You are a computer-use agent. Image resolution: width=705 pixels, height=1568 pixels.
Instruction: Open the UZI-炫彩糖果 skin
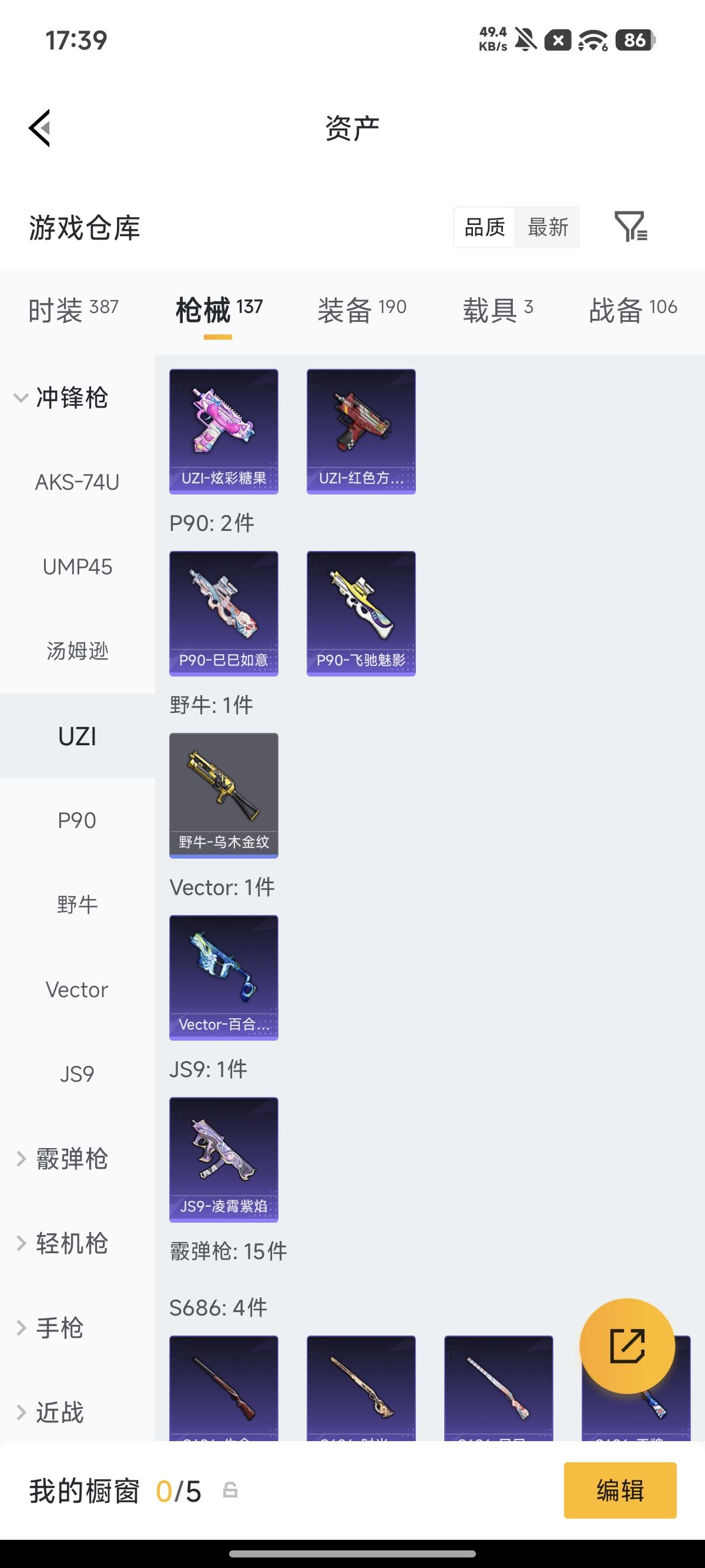point(224,432)
